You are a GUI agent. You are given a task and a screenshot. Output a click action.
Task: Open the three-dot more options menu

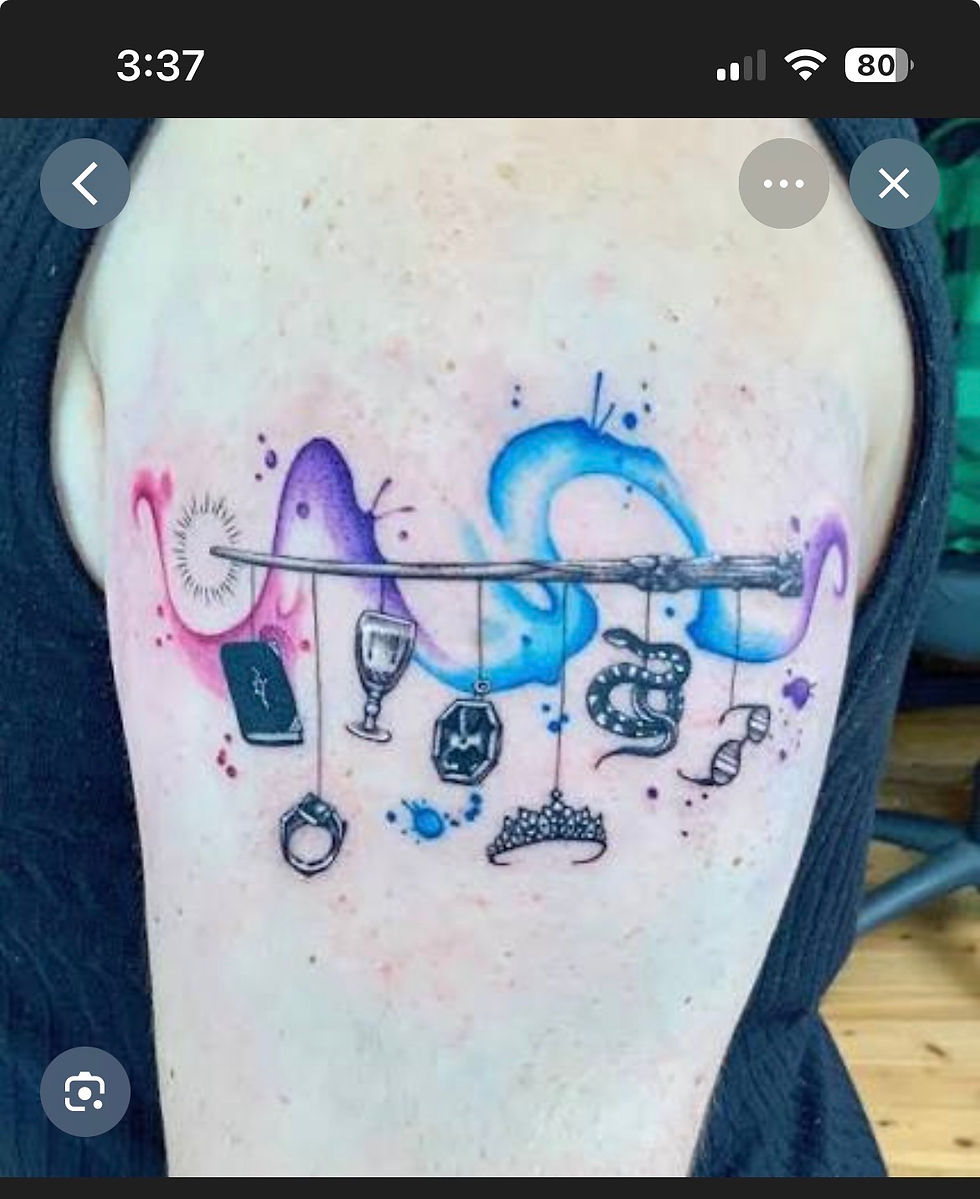pos(783,184)
